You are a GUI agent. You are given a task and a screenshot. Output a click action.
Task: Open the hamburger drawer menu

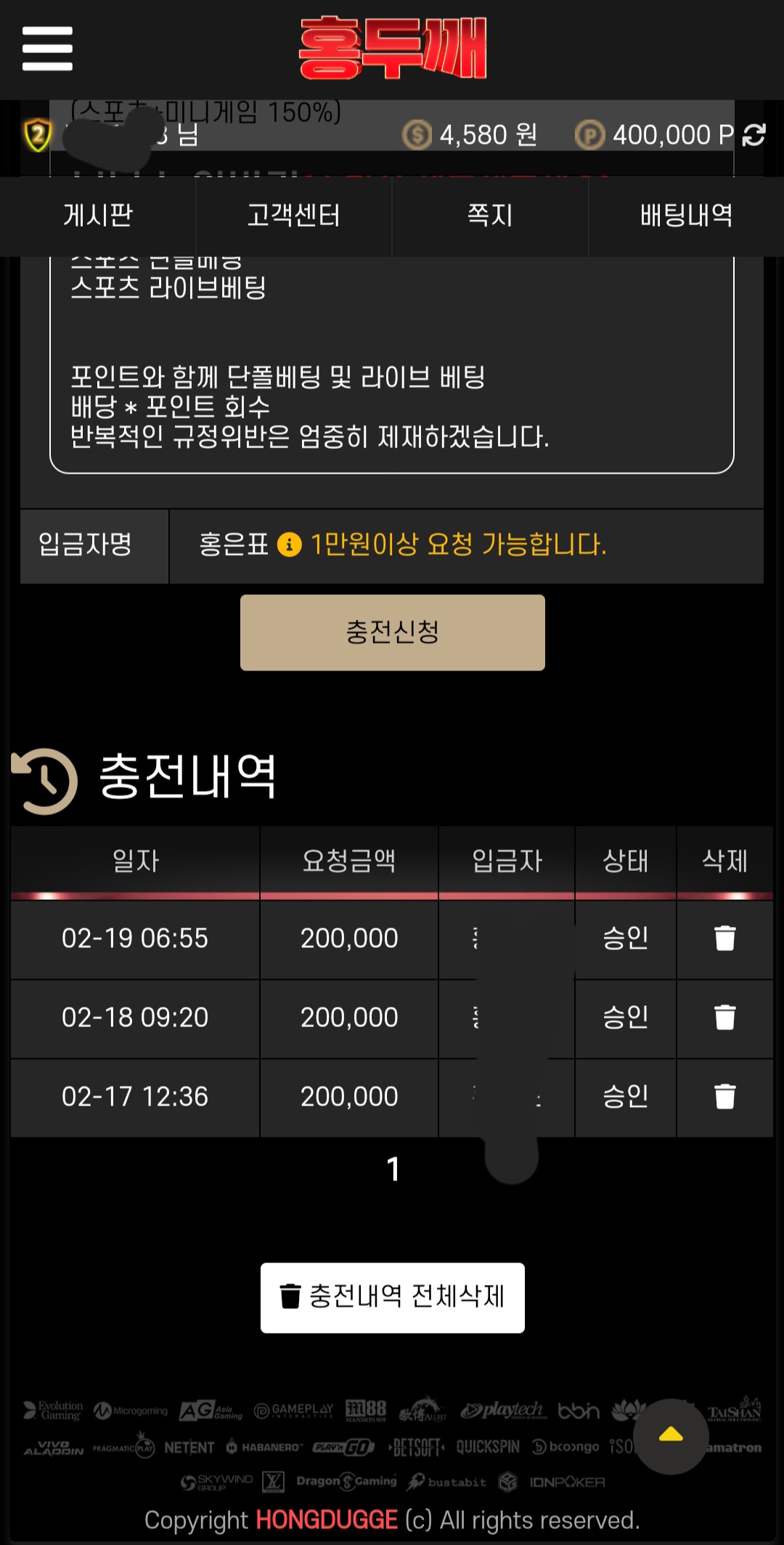(x=47, y=49)
